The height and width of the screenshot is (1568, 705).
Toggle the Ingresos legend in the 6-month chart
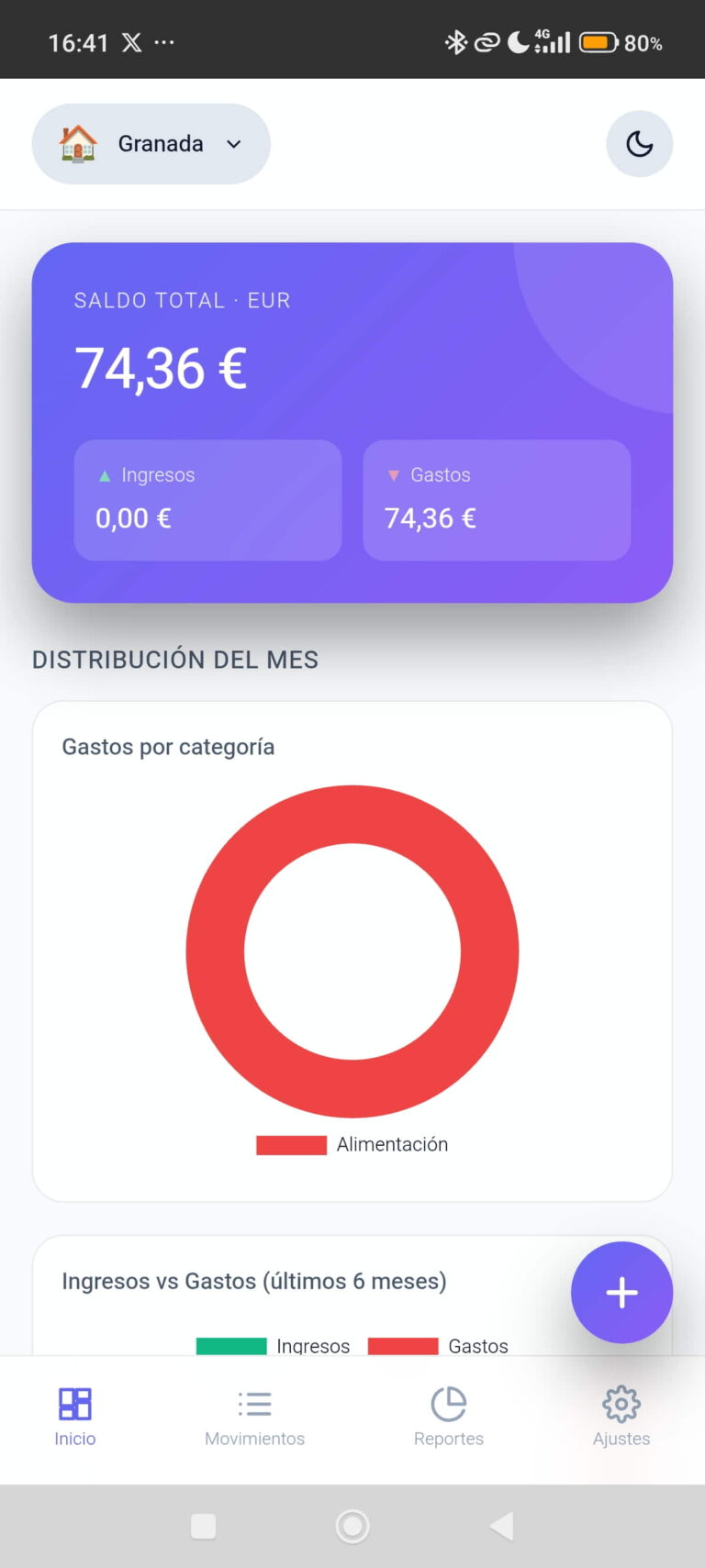[x=274, y=1346]
